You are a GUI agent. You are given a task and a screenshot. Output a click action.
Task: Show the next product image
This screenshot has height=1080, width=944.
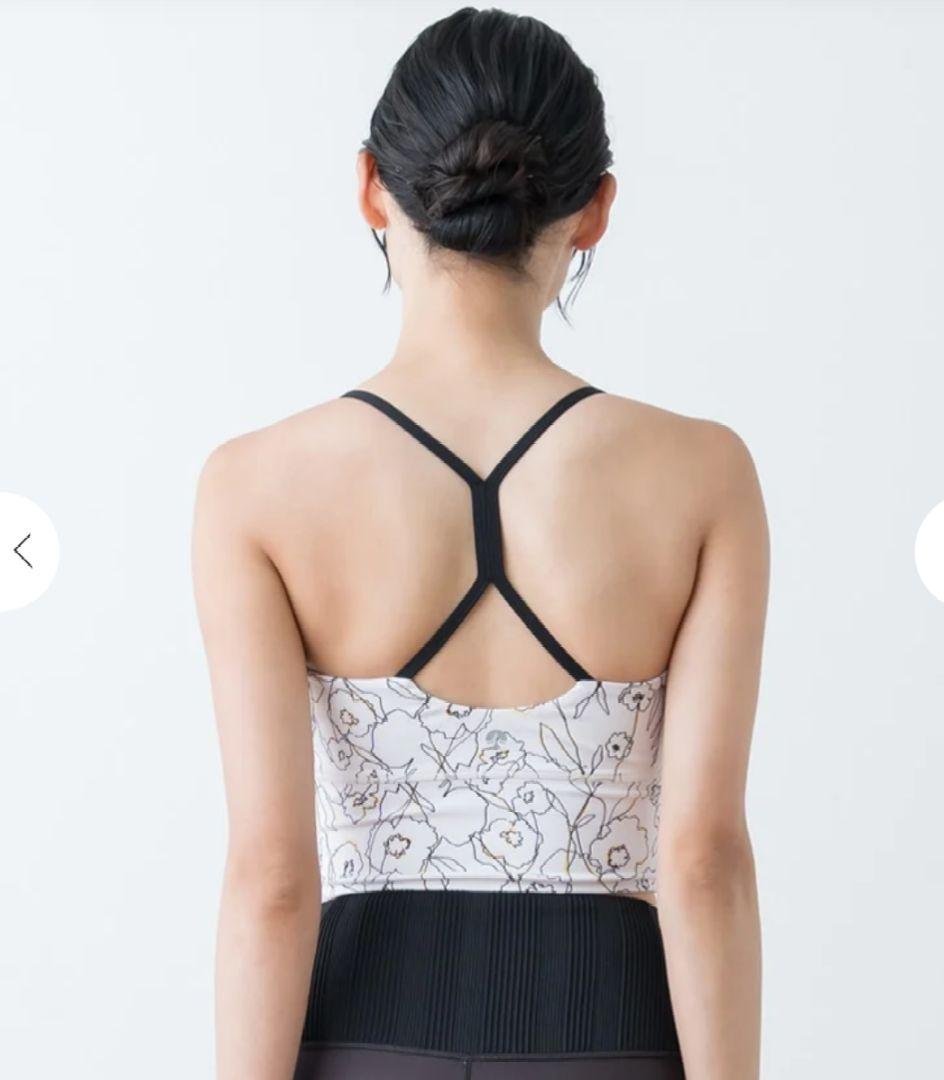point(932,551)
